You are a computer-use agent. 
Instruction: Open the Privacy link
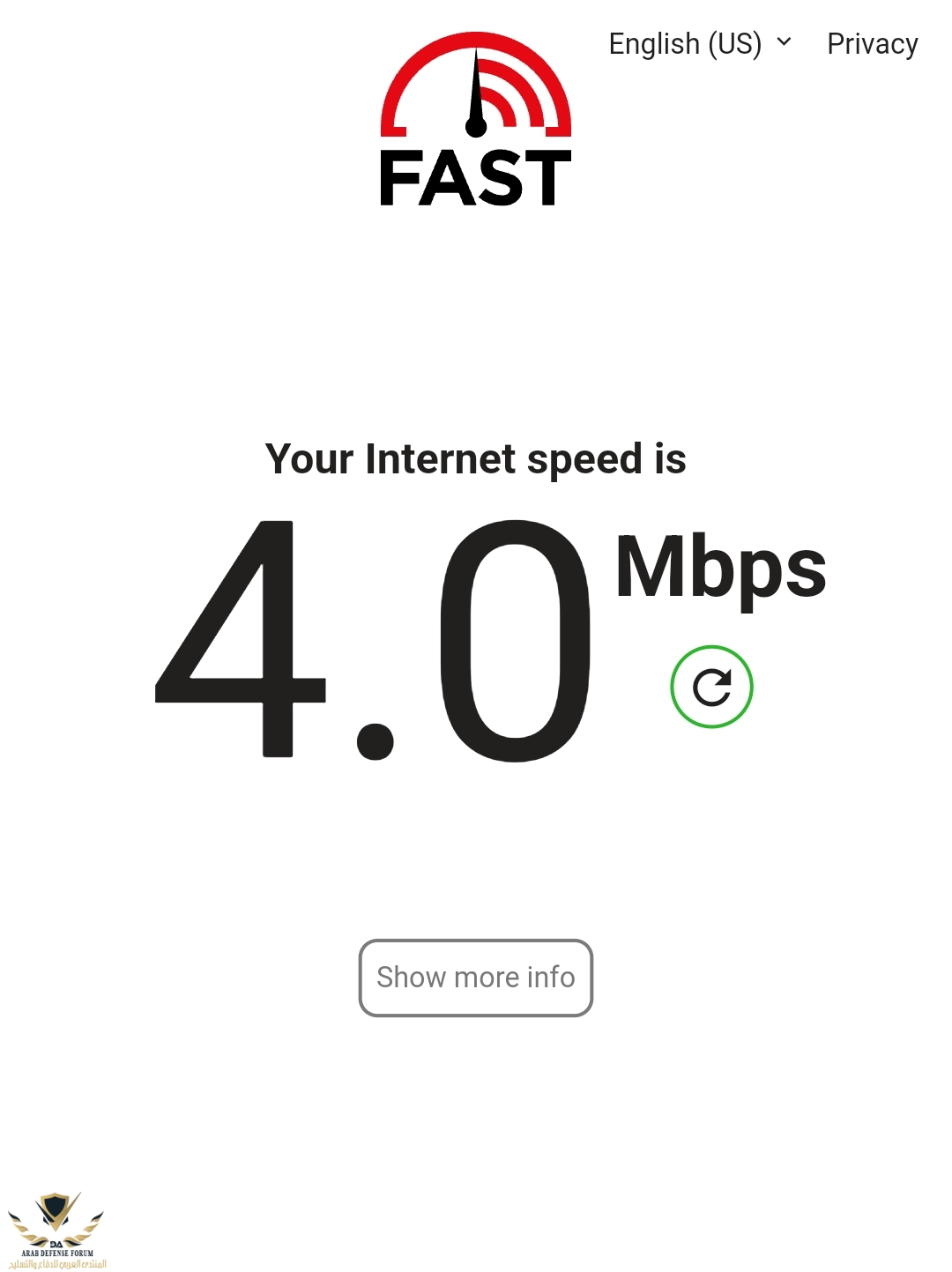click(x=872, y=43)
